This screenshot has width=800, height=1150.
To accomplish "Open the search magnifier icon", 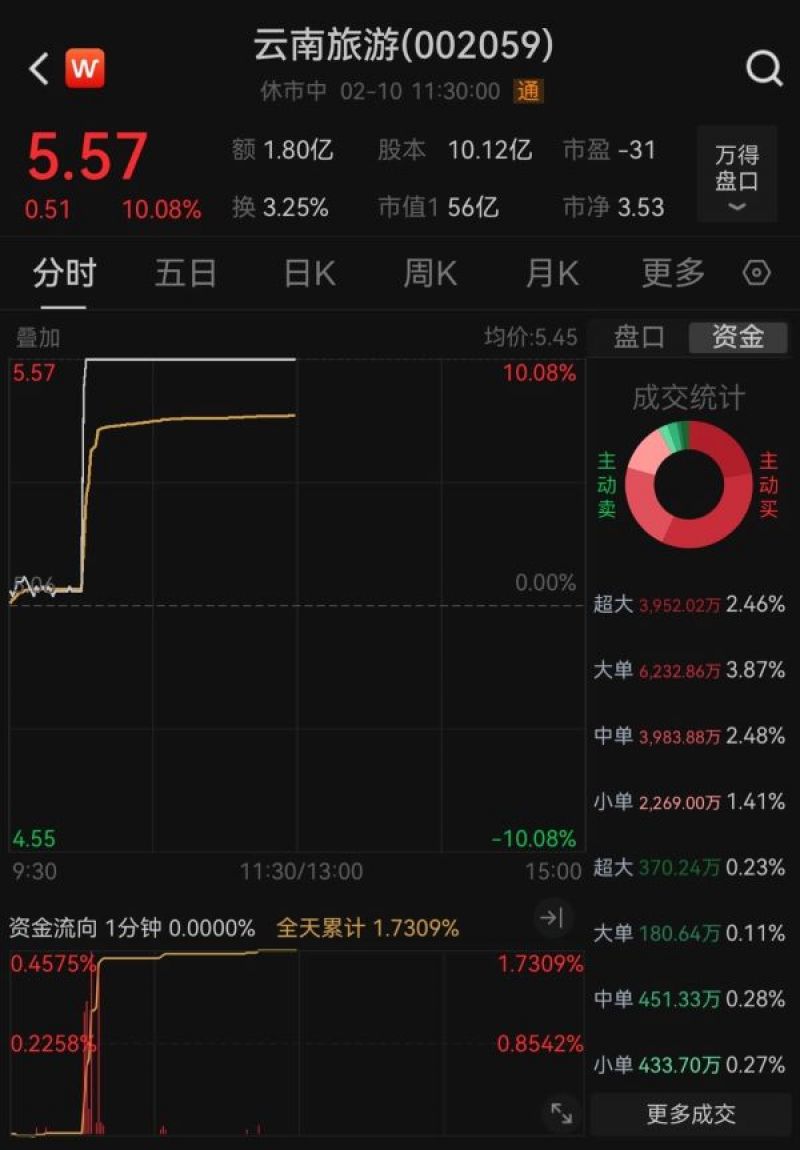I will (x=764, y=69).
